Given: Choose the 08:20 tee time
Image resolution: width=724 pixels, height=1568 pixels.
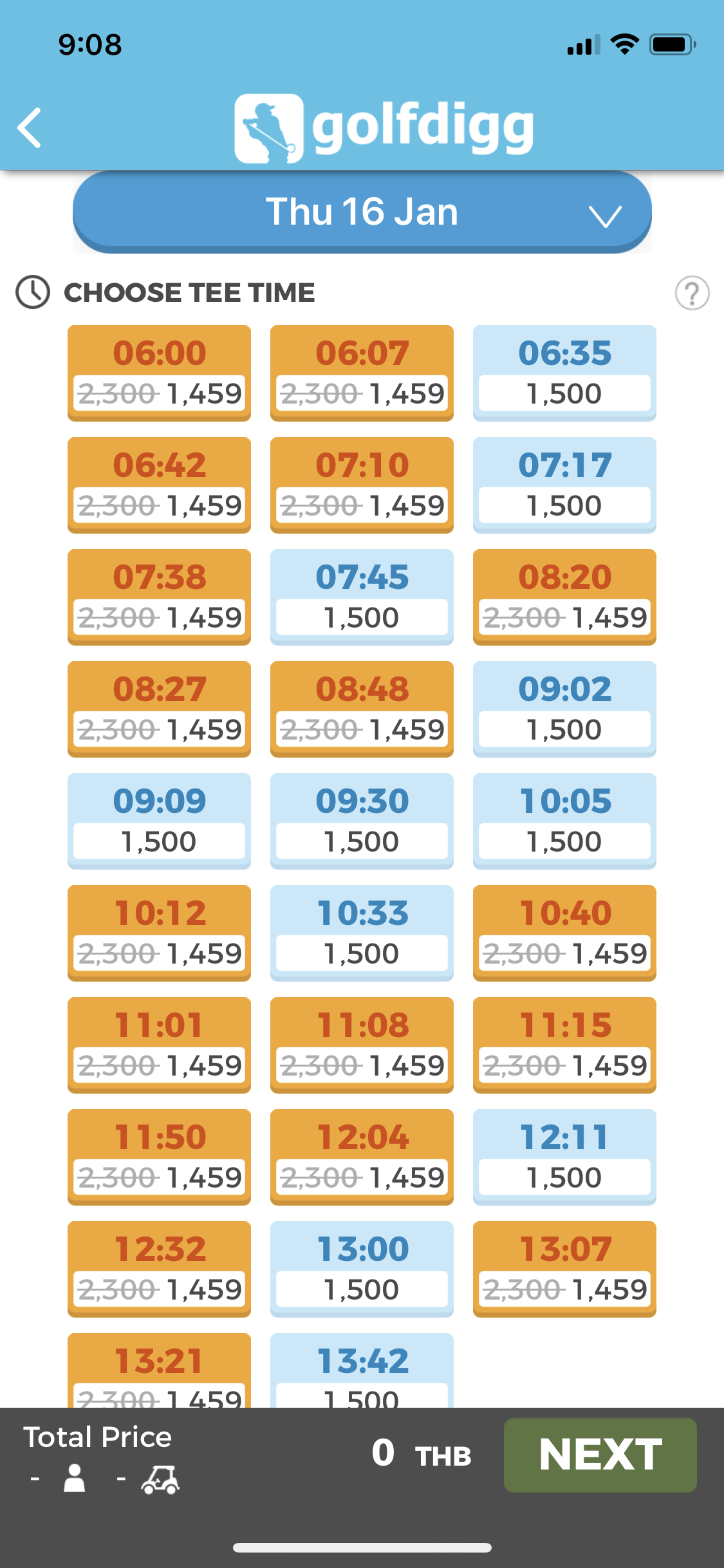Looking at the screenshot, I should pyautogui.click(x=564, y=597).
